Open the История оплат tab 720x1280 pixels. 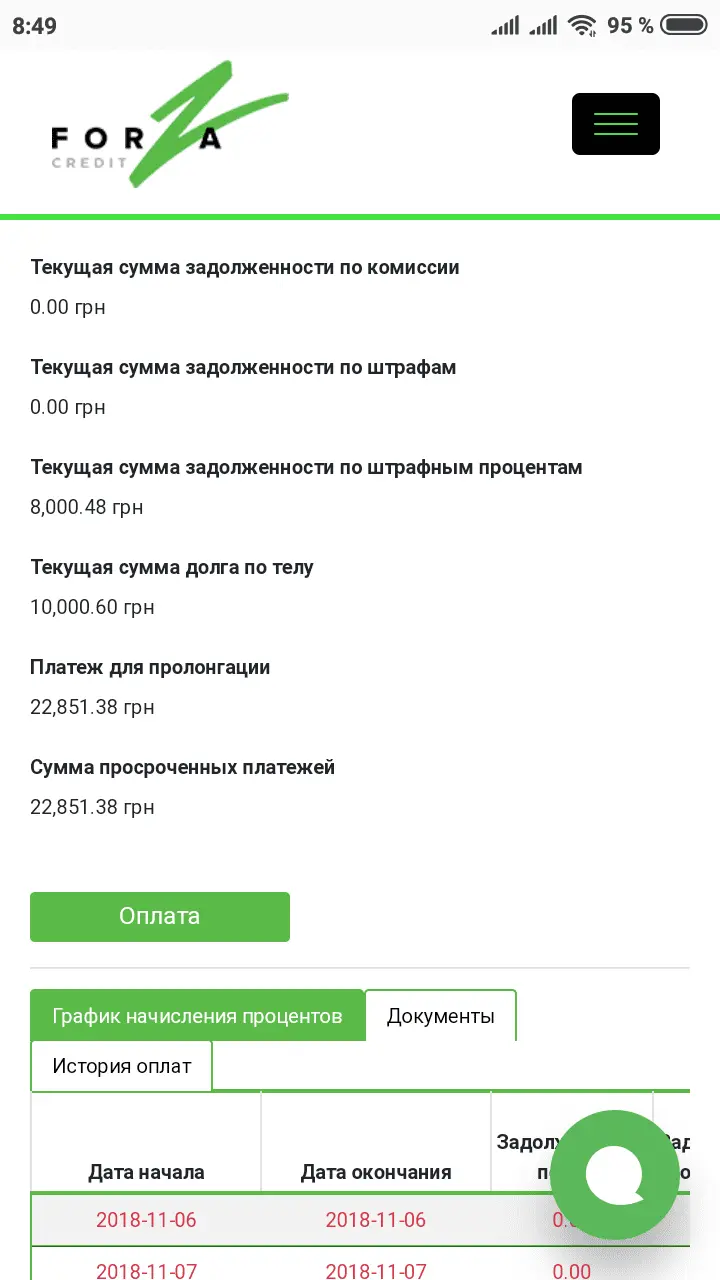point(122,1066)
